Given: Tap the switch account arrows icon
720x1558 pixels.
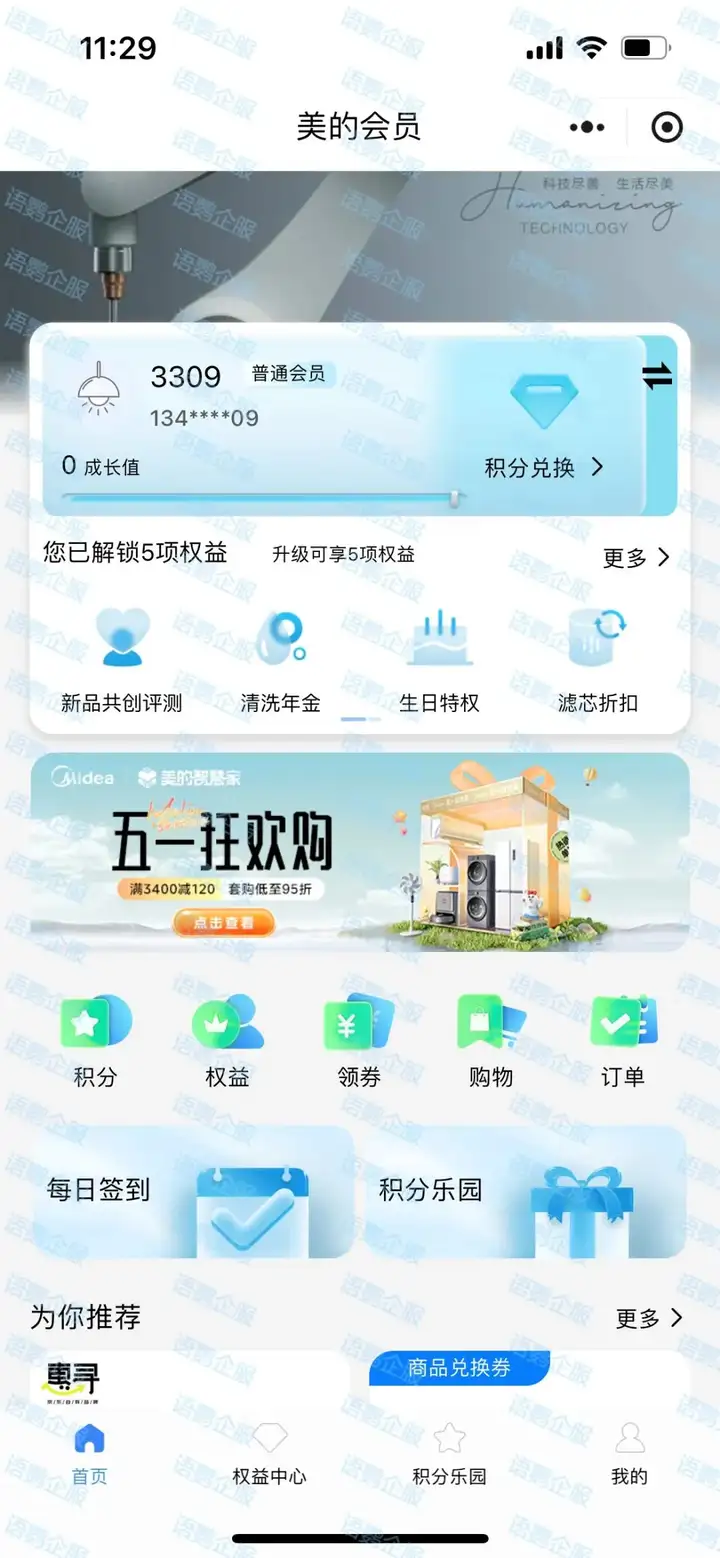Looking at the screenshot, I should tap(657, 376).
